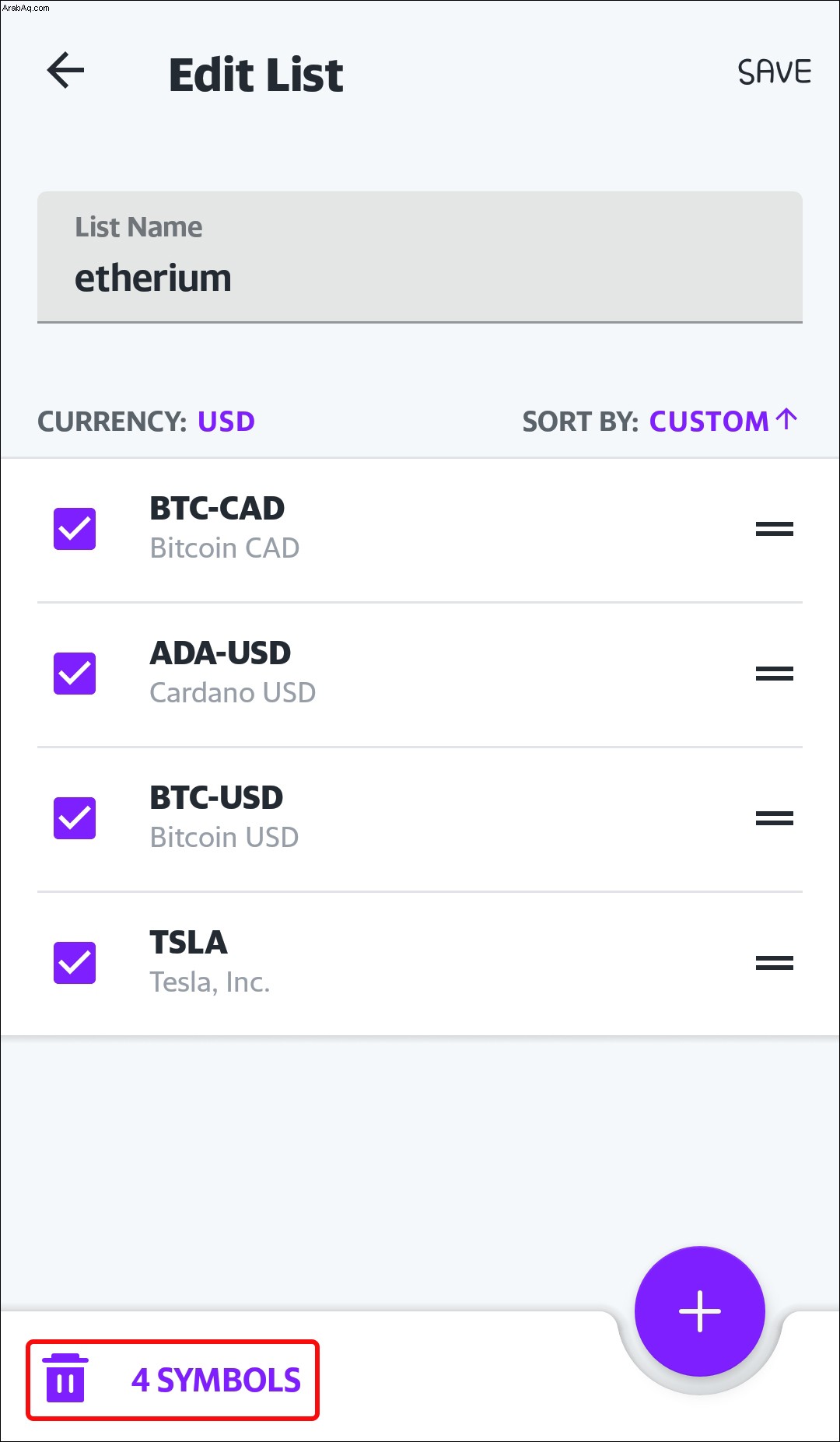Change Sort By from Custom
This screenshot has width=840, height=1442.
click(723, 421)
